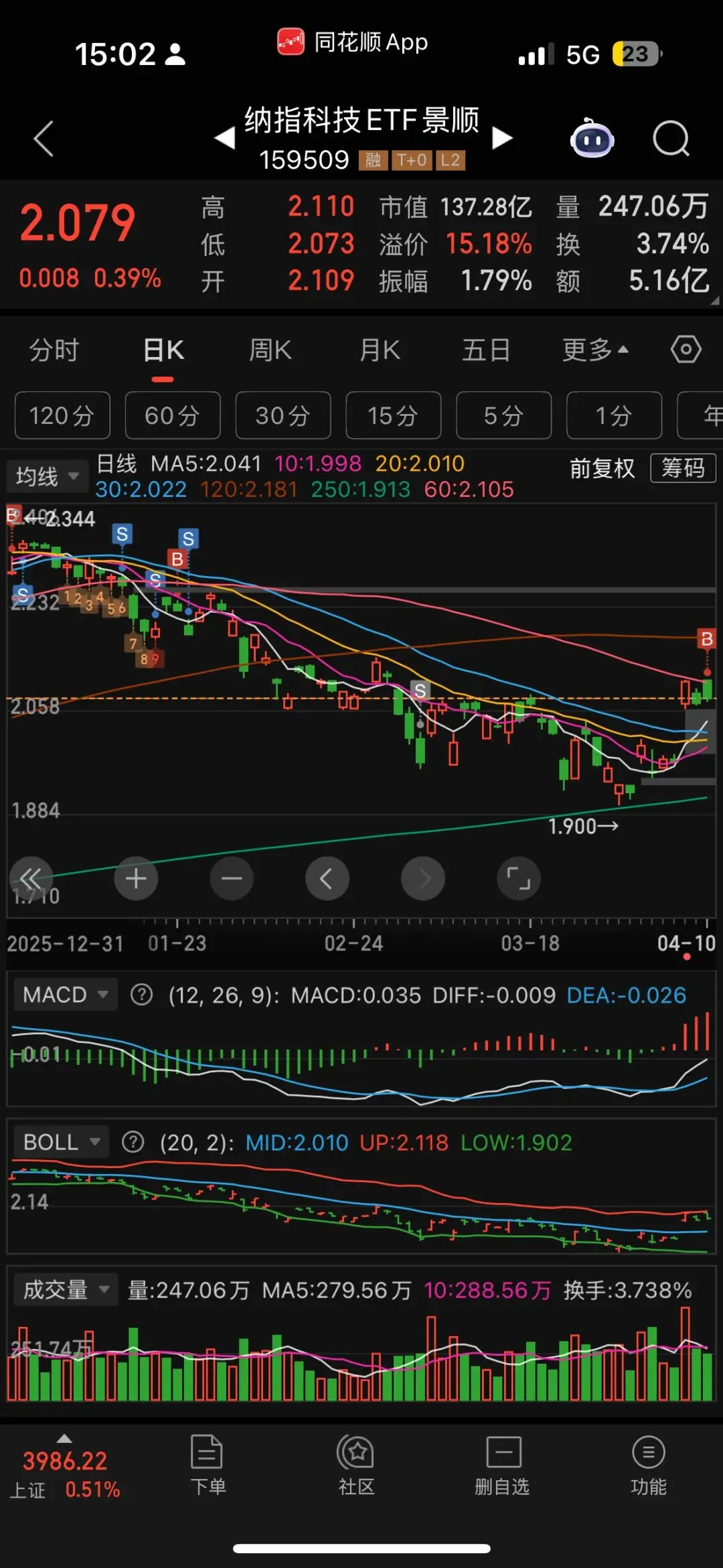Expand the 更多 chart period menu
Viewport: 723px width, 1568px height.
pos(594,350)
